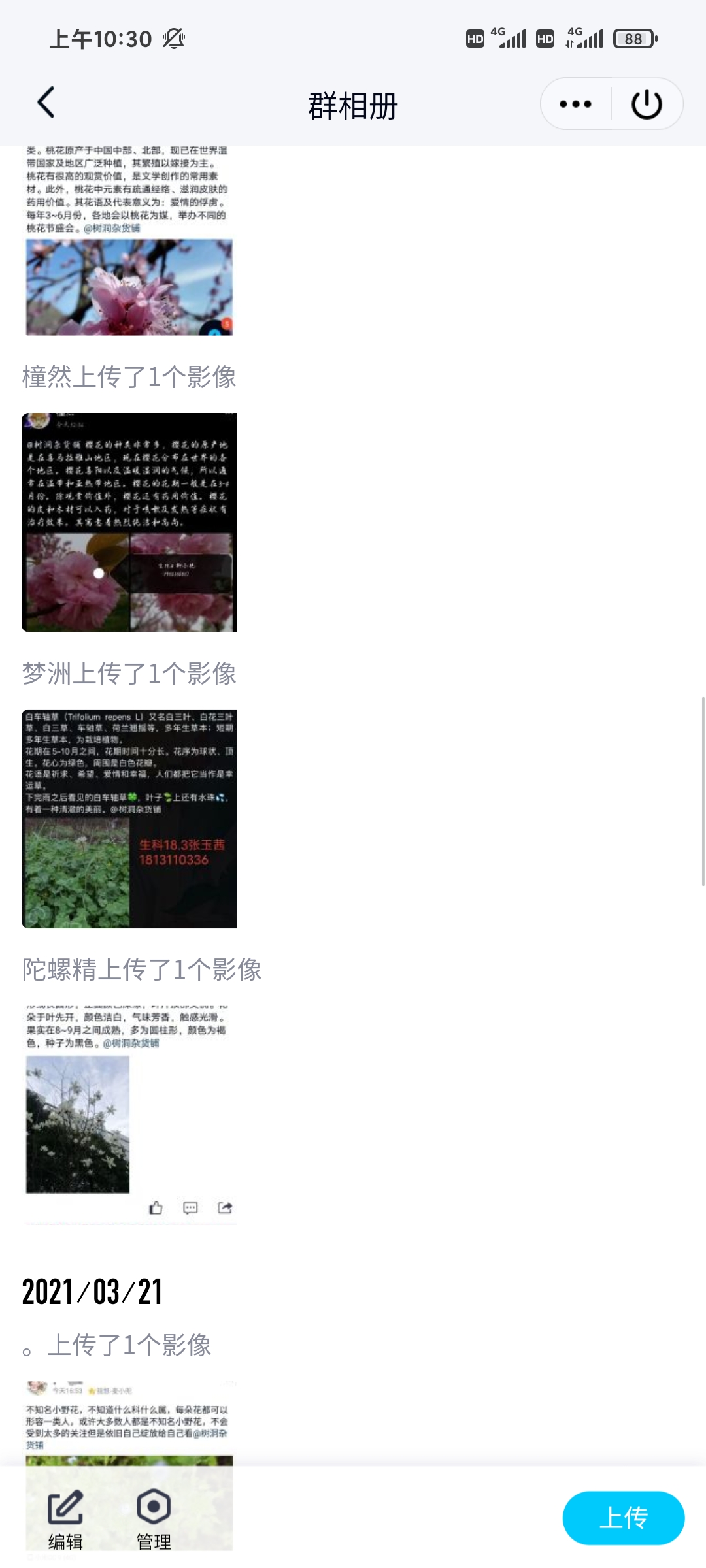Open the image uploaded by 橦然
Viewport: 706px width, 1568px height.
(129, 522)
